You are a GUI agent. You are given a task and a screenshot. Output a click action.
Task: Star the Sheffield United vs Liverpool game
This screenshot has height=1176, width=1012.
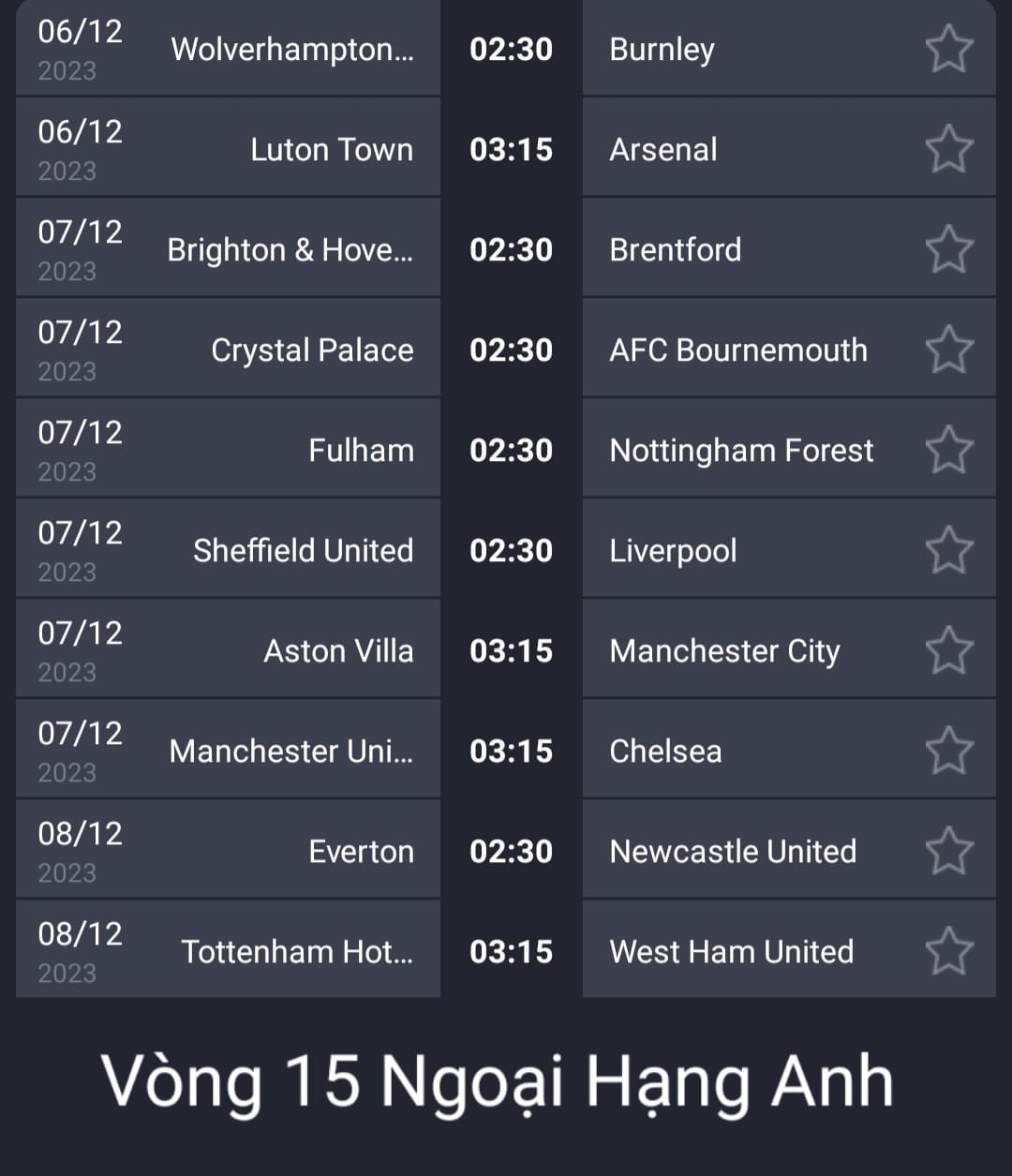click(x=948, y=550)
